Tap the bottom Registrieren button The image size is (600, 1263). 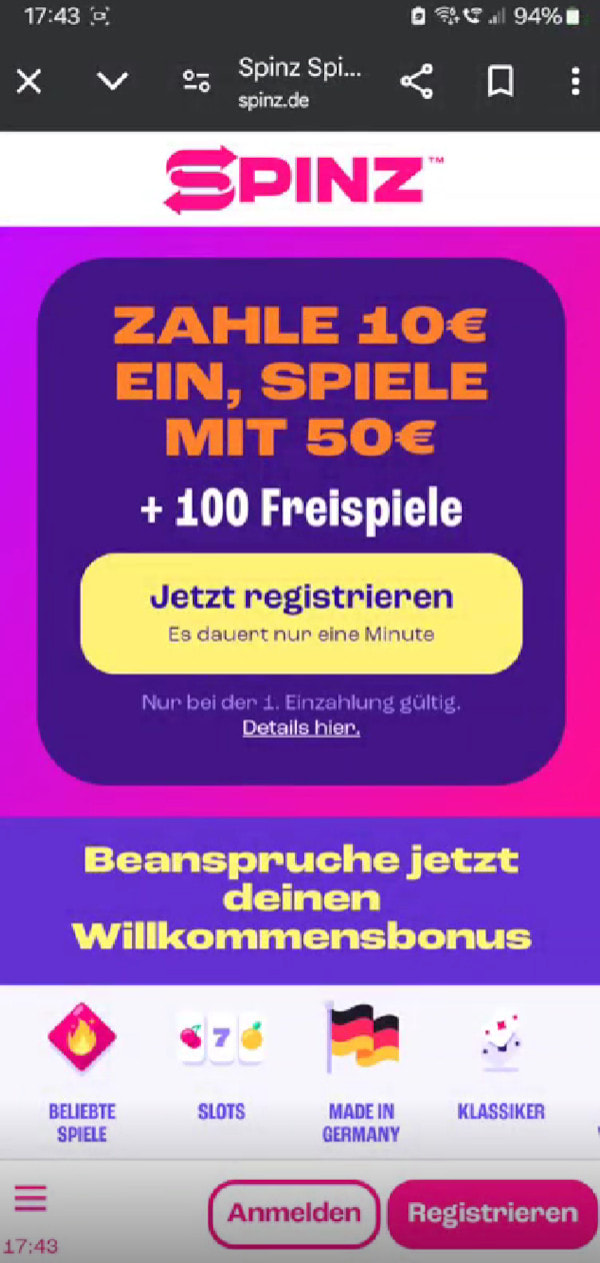492,1214
